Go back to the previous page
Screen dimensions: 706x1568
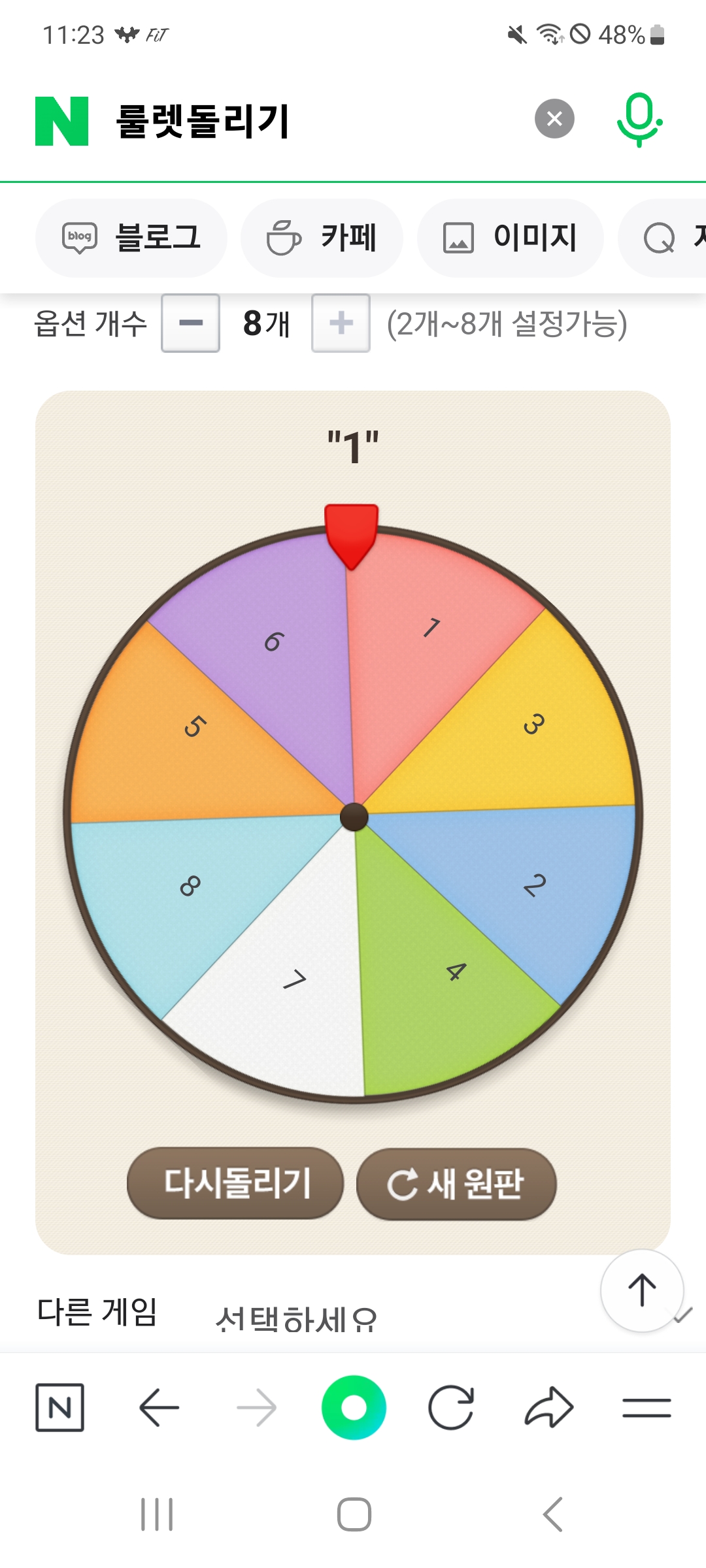click(x=159, y=1407)
